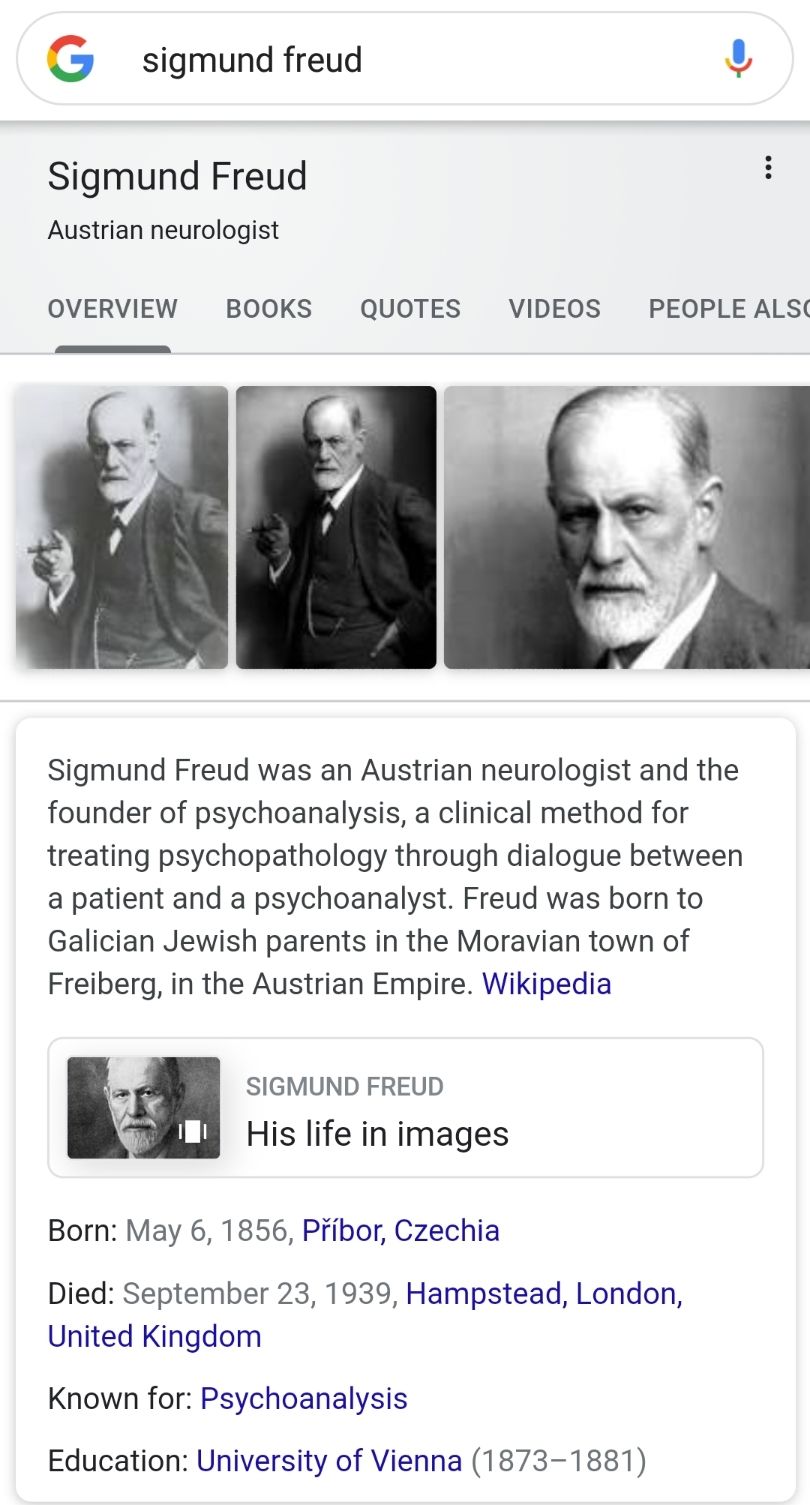Image resolution: width=810 pixels, height=1505 pixels.
Task: Open the large close-up Freud portrait
Action: [626, 527]
